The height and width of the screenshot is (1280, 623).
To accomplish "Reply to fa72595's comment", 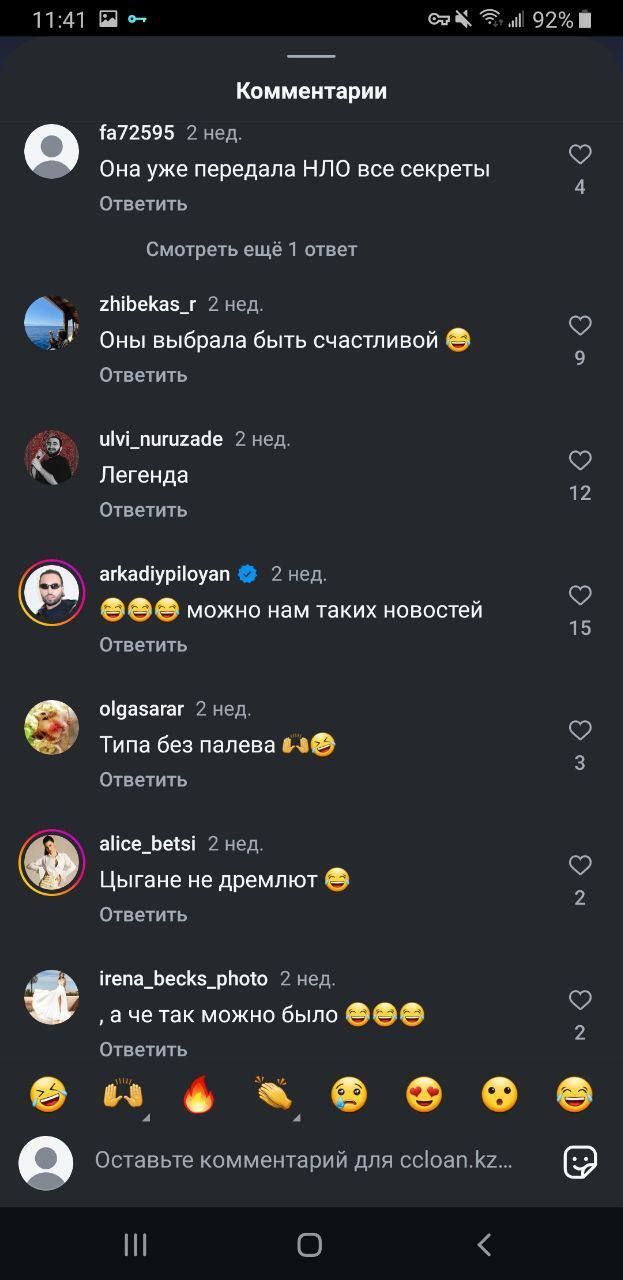I will [143, 204].
